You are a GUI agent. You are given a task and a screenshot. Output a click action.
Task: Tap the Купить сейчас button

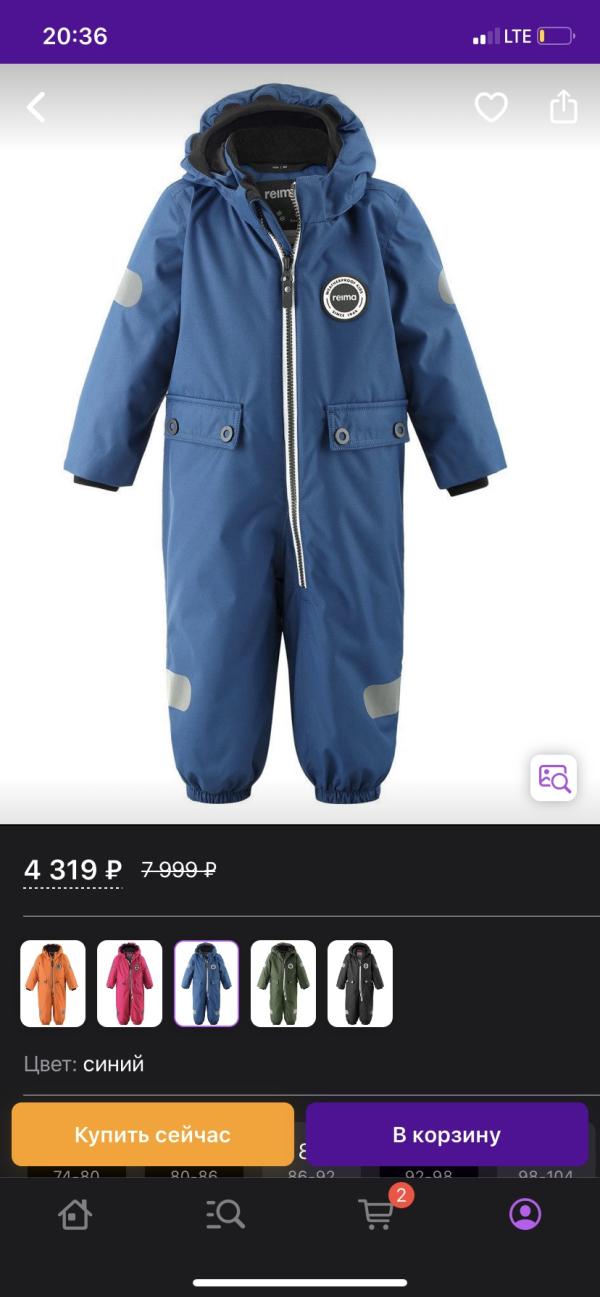point(153,1135)
